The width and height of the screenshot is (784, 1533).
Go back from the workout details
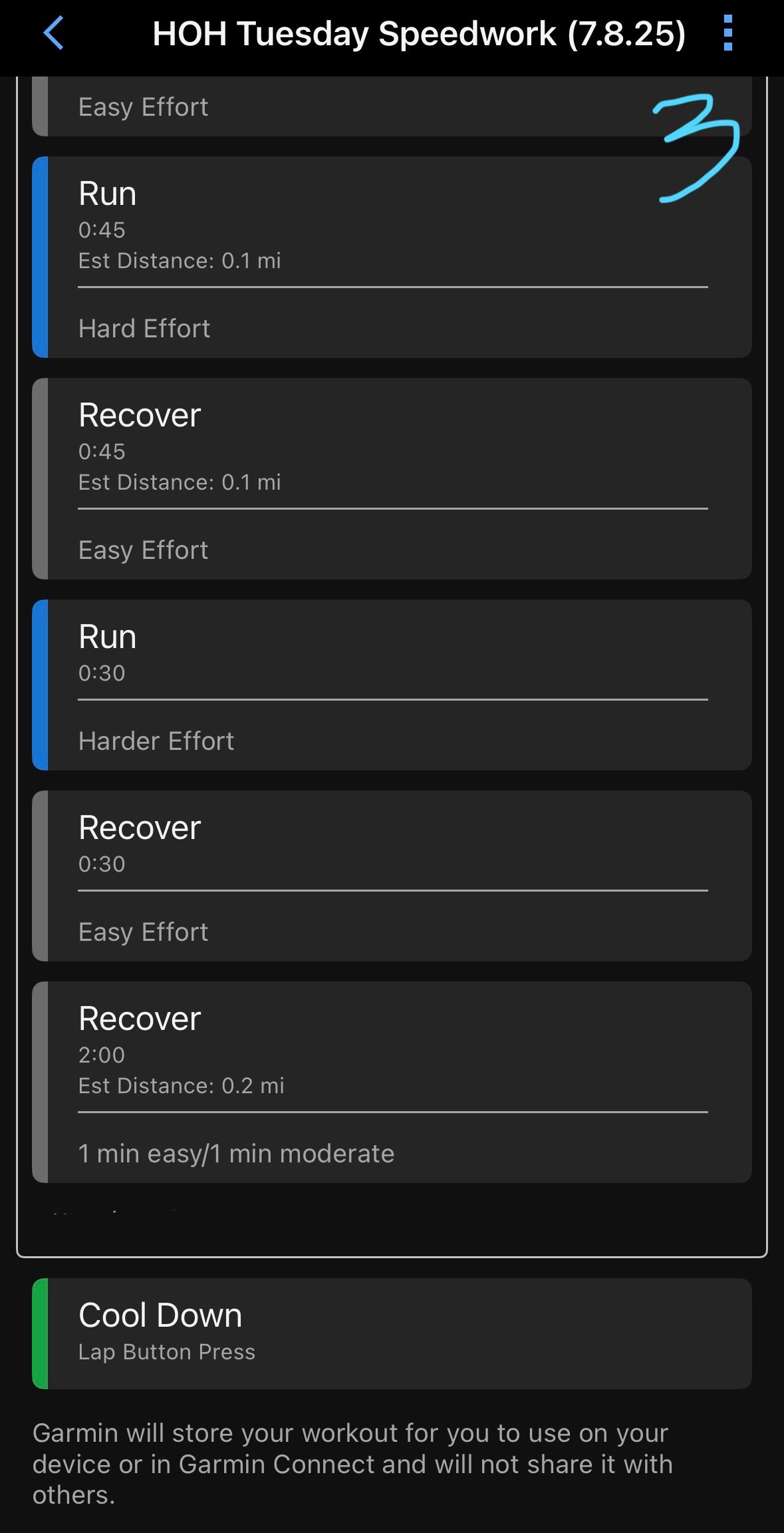[53, 33]
